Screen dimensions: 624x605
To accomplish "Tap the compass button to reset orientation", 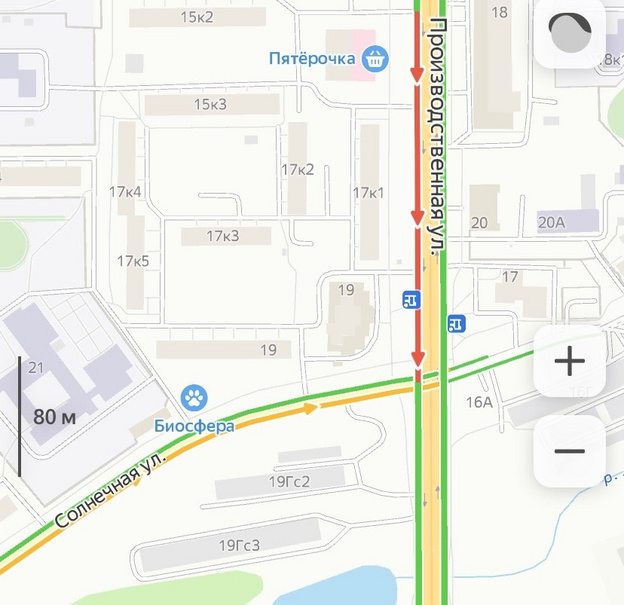I will coord(569,34).
